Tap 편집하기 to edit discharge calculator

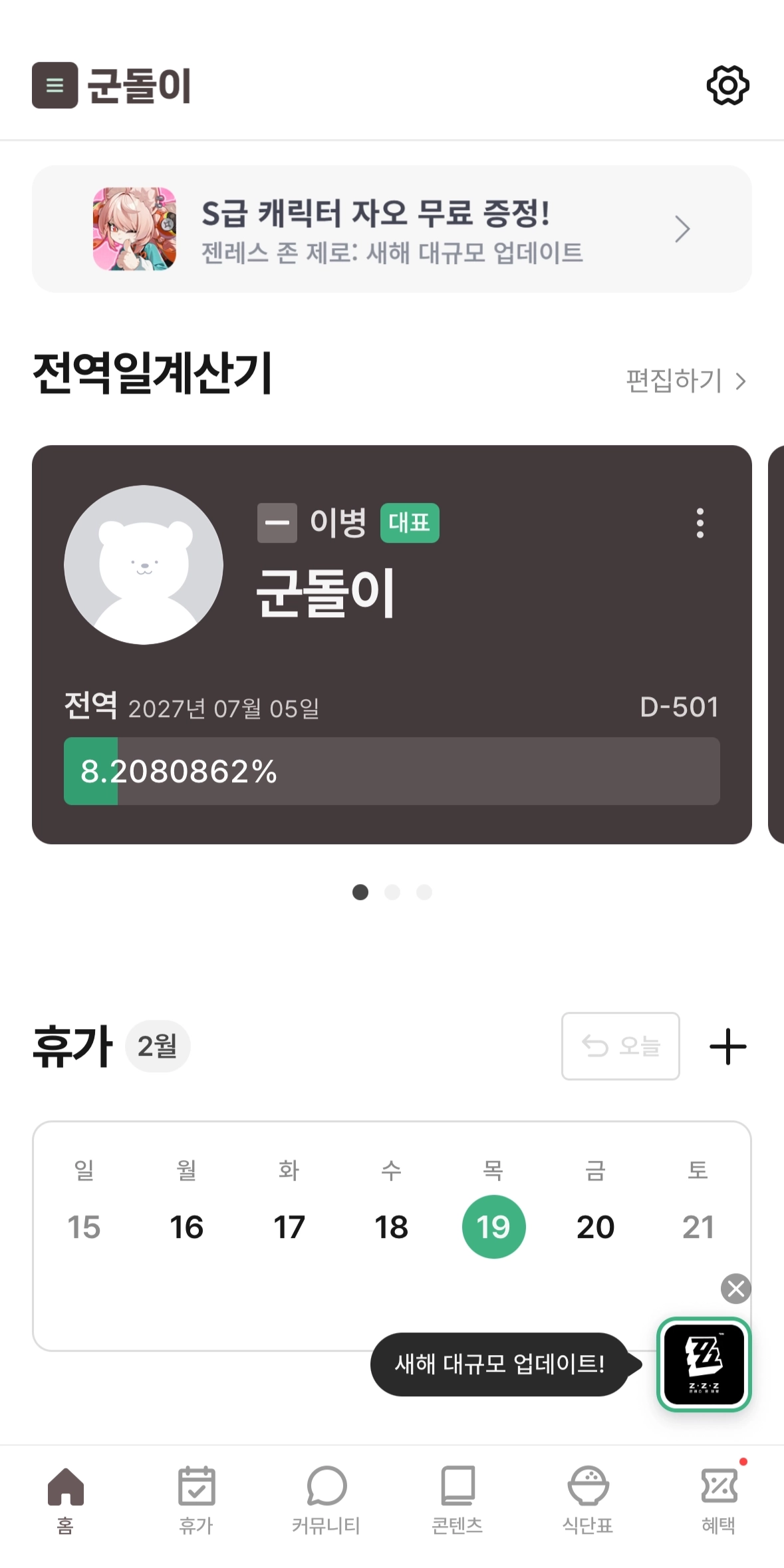686,381
